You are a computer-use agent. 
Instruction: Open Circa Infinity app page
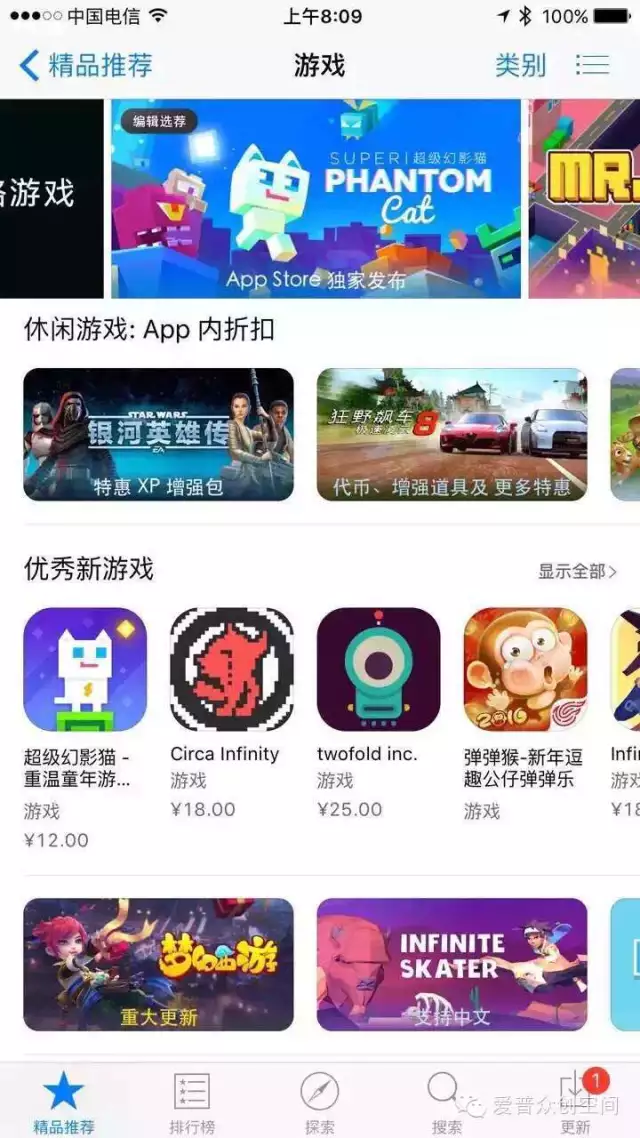(231, 669)
